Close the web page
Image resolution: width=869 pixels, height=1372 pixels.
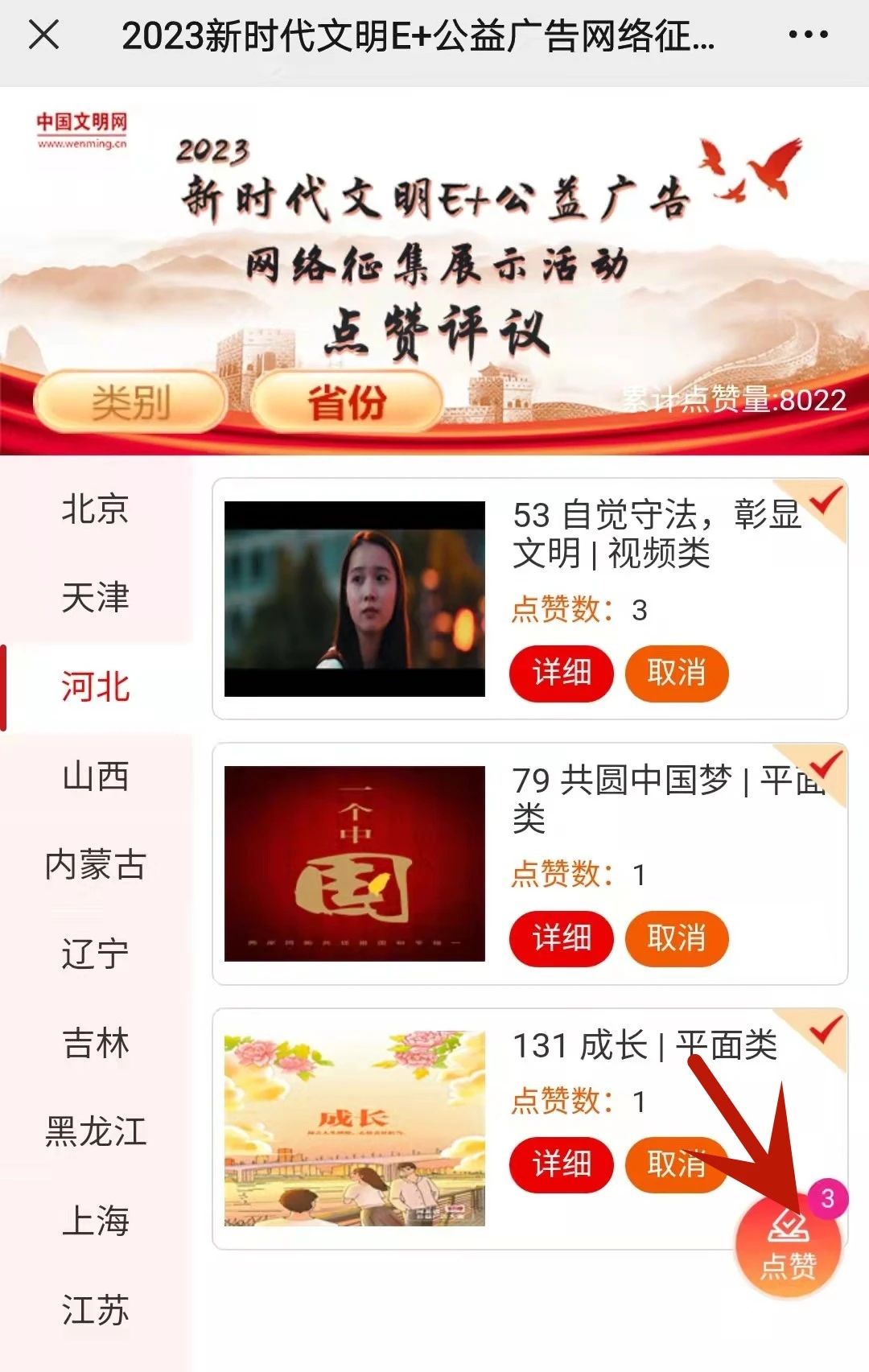[x=43, y=35]
